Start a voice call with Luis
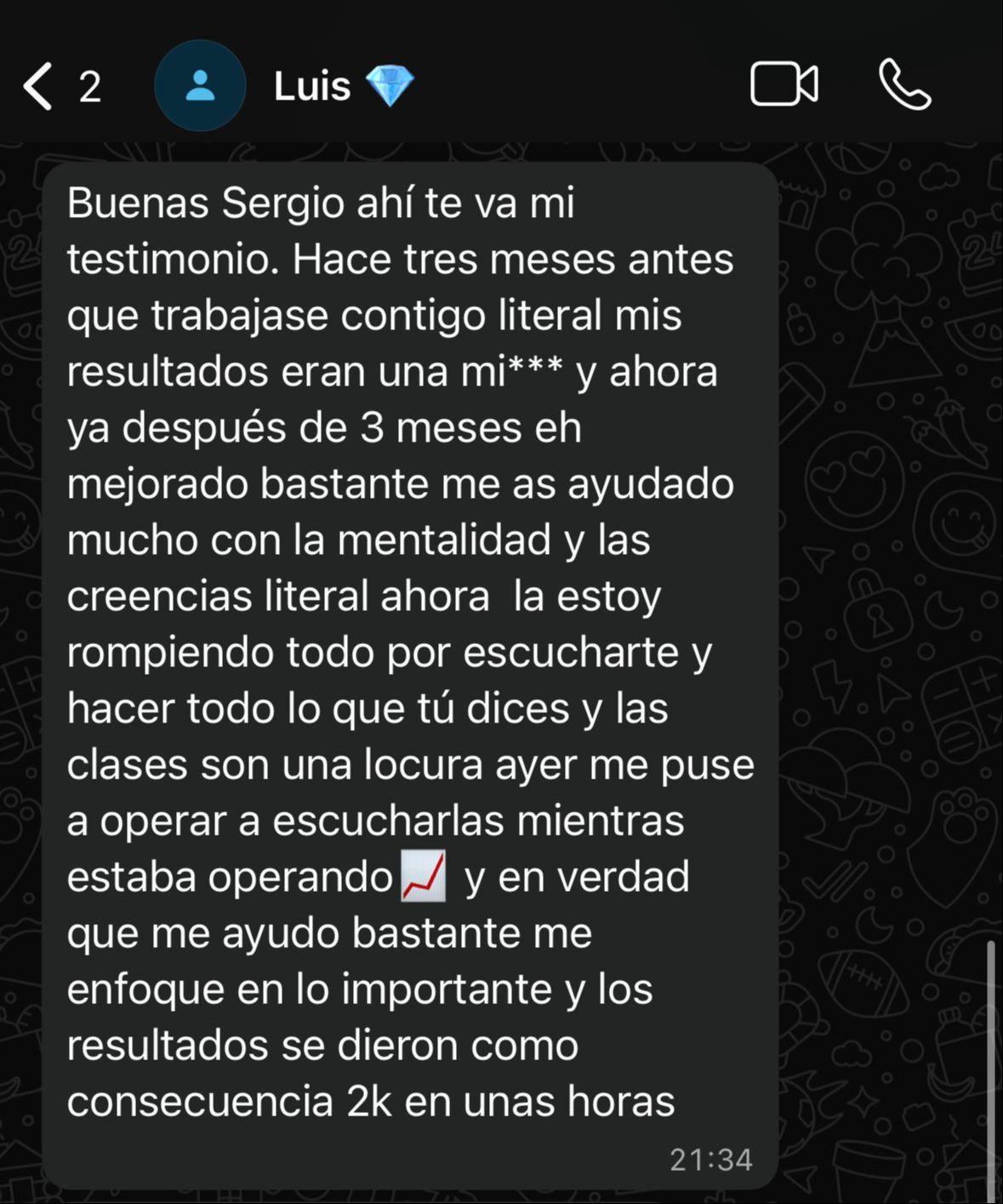1003x1204 pixels. [904, 84]
